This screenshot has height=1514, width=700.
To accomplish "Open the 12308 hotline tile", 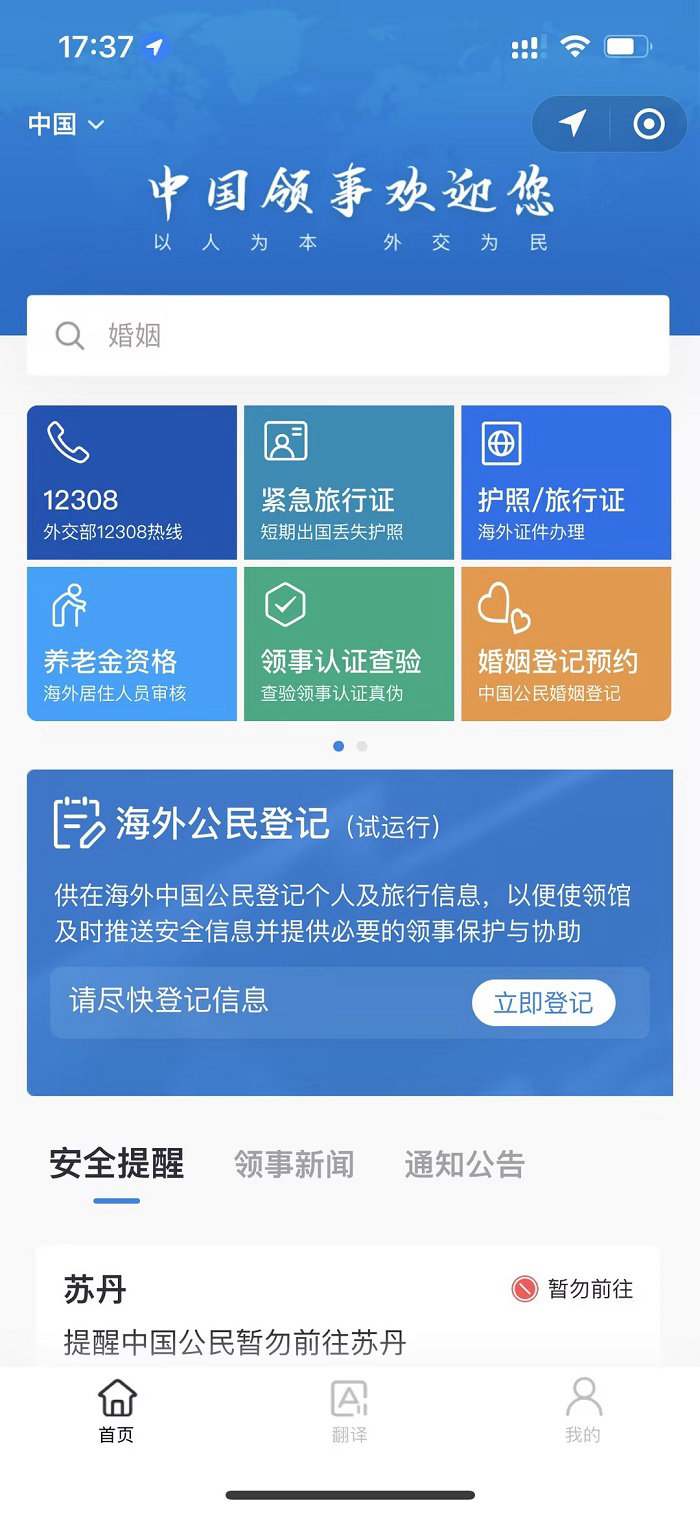I will (132, 482).
